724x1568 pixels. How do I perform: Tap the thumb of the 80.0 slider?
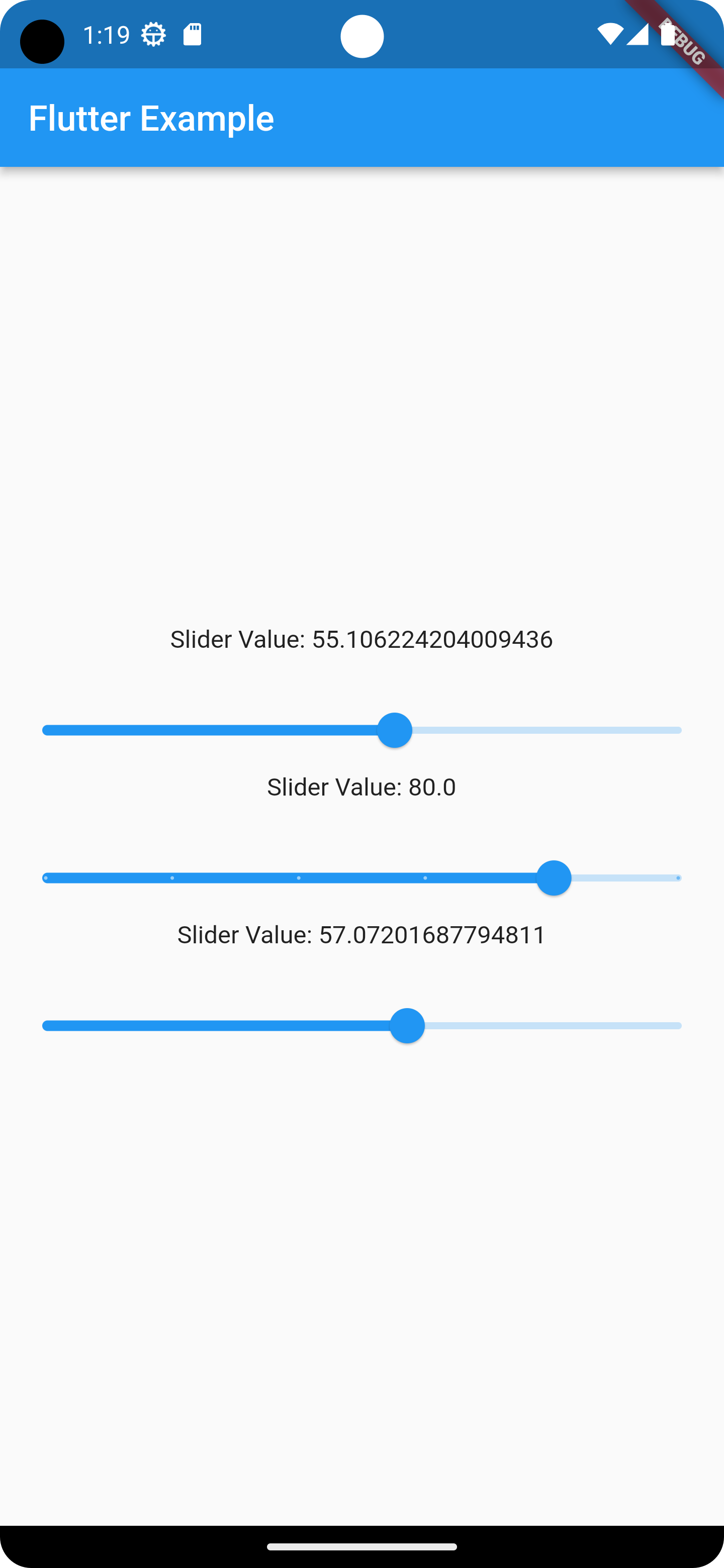coord(554,878)
